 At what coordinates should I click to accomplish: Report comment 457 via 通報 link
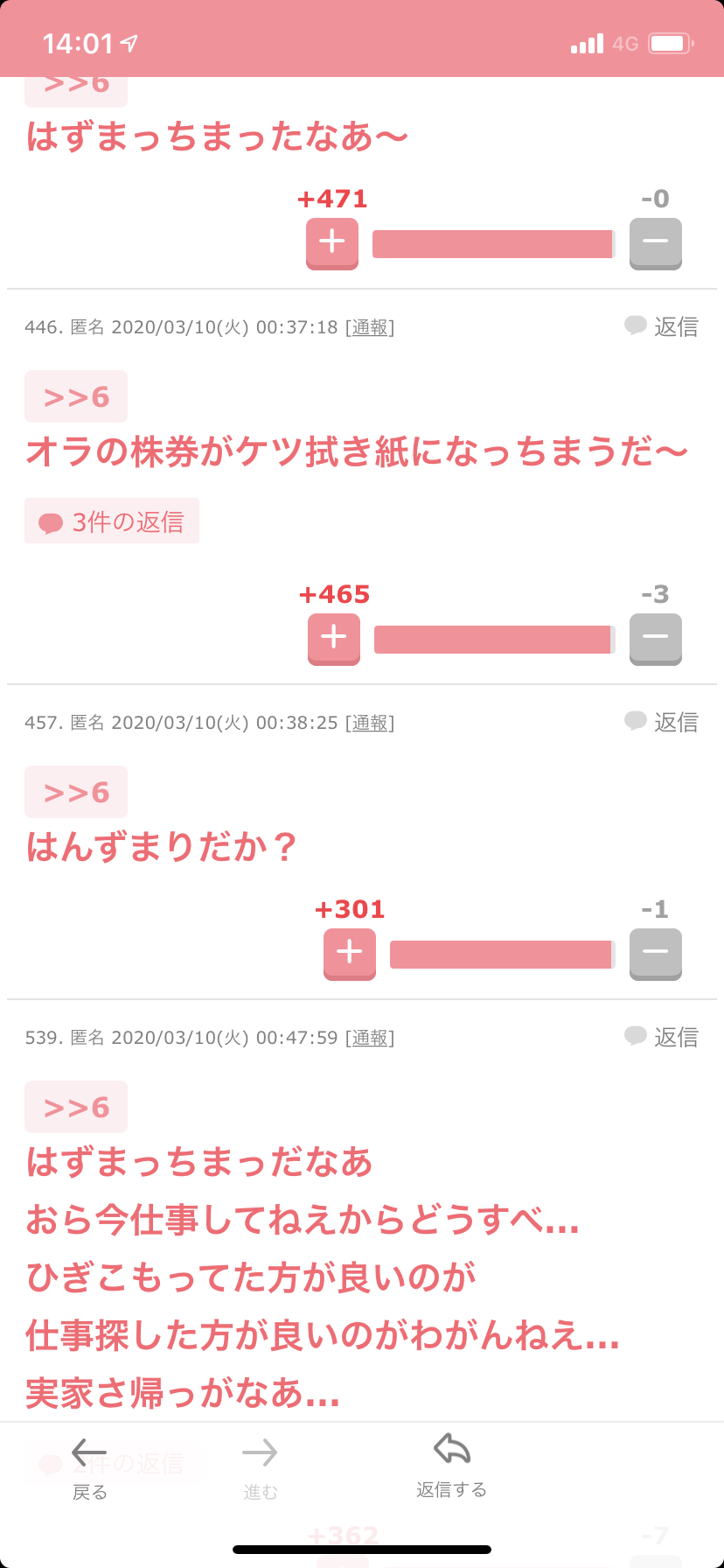pyautogui.click(x=371, y=723)
